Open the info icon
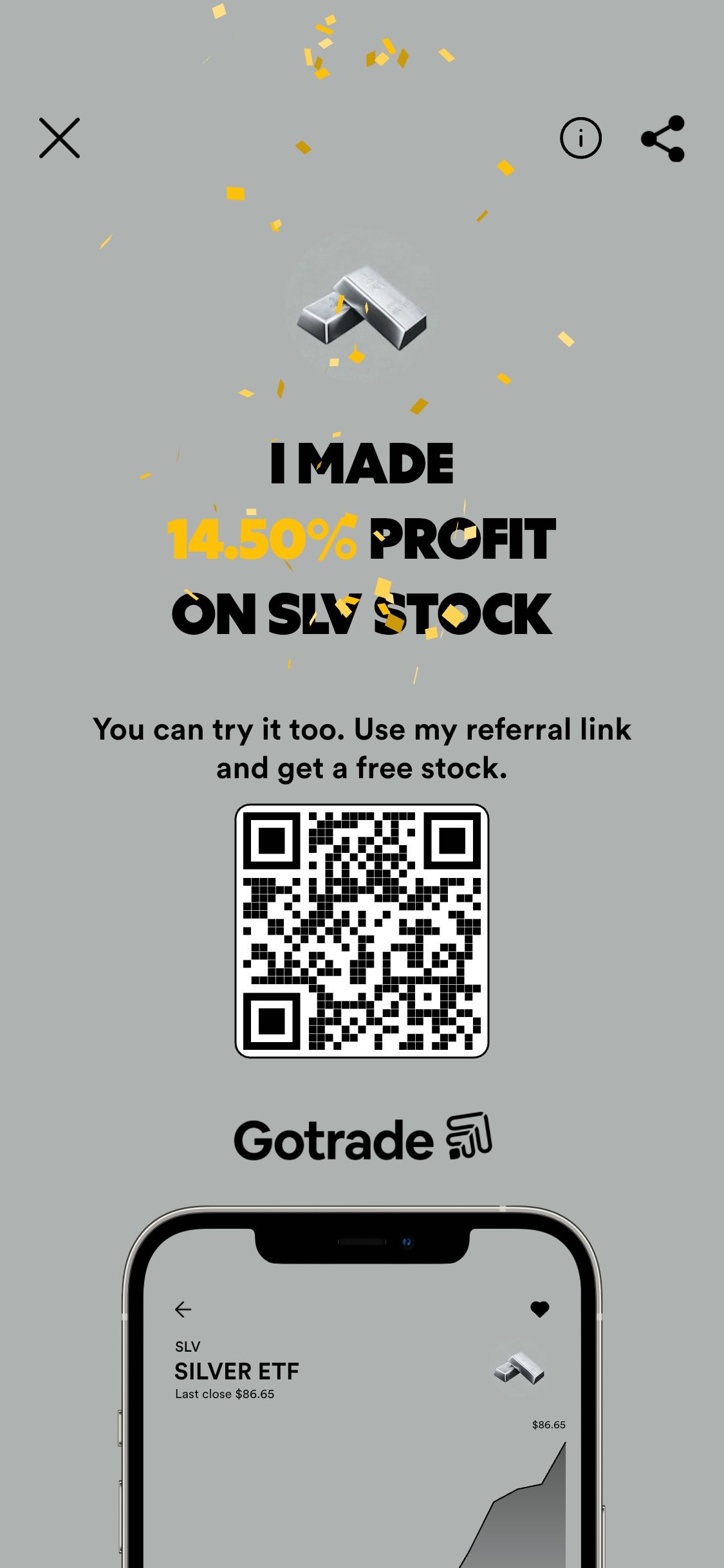The width and height of the screenshot is (724, 1568). click(580, 138)
